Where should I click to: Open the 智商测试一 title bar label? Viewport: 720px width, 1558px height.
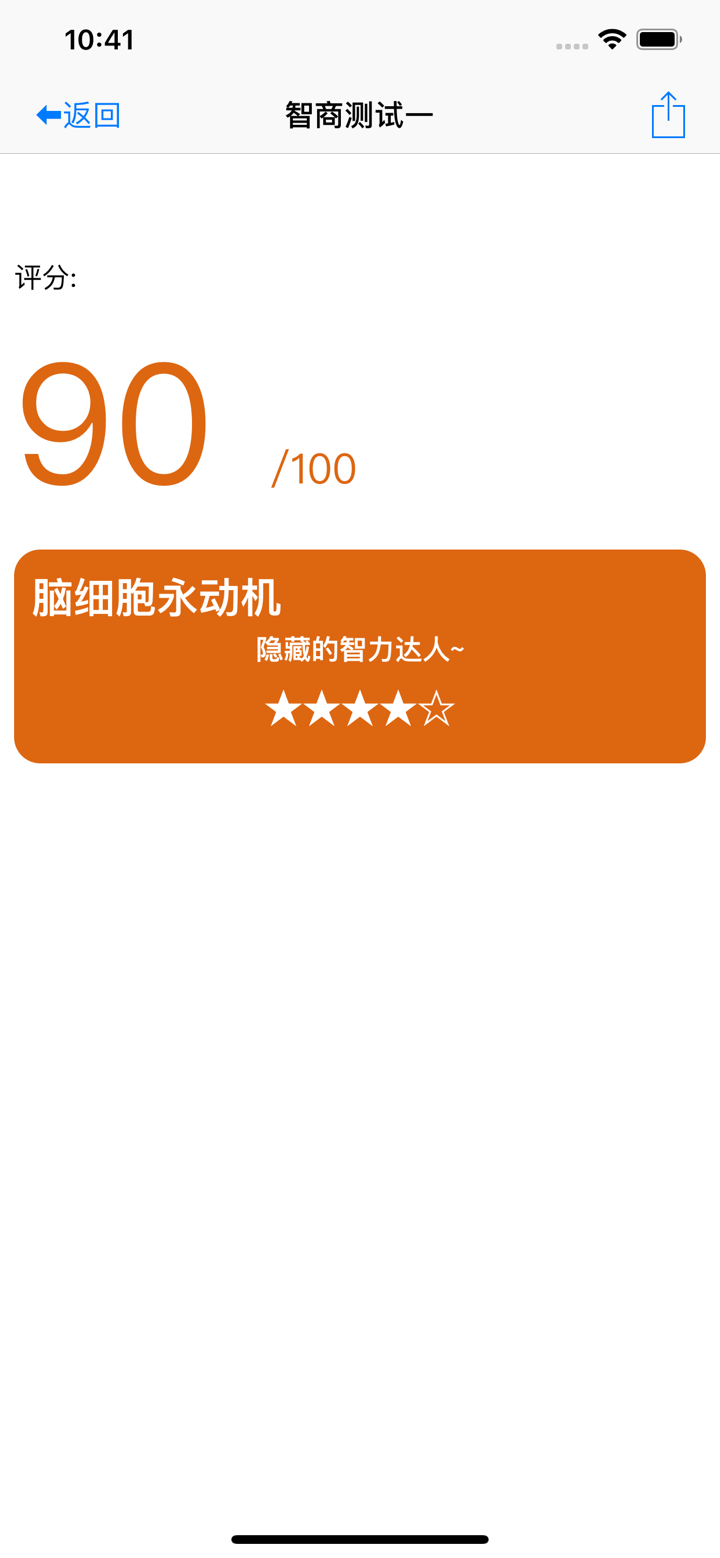point(359,114)
